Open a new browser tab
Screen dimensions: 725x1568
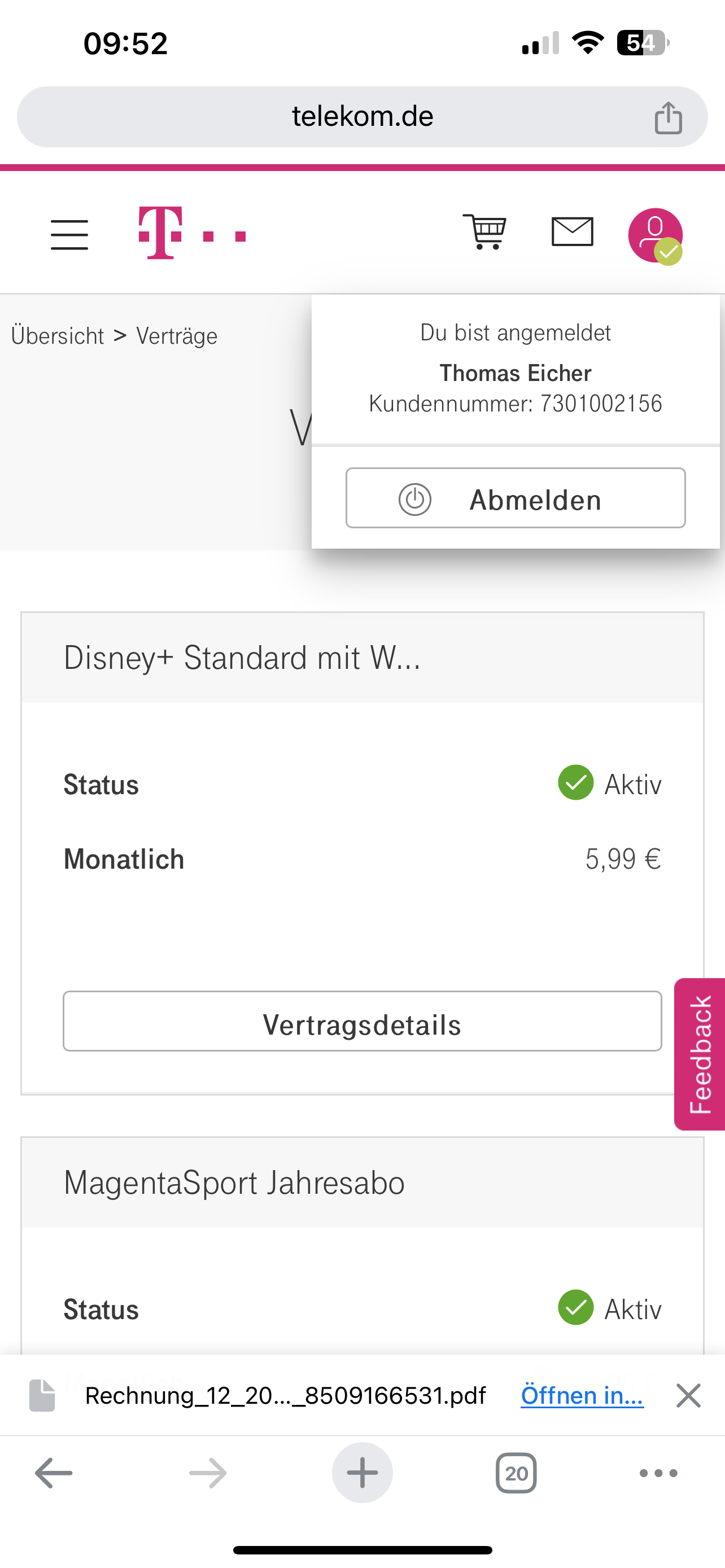point(362,1473)
